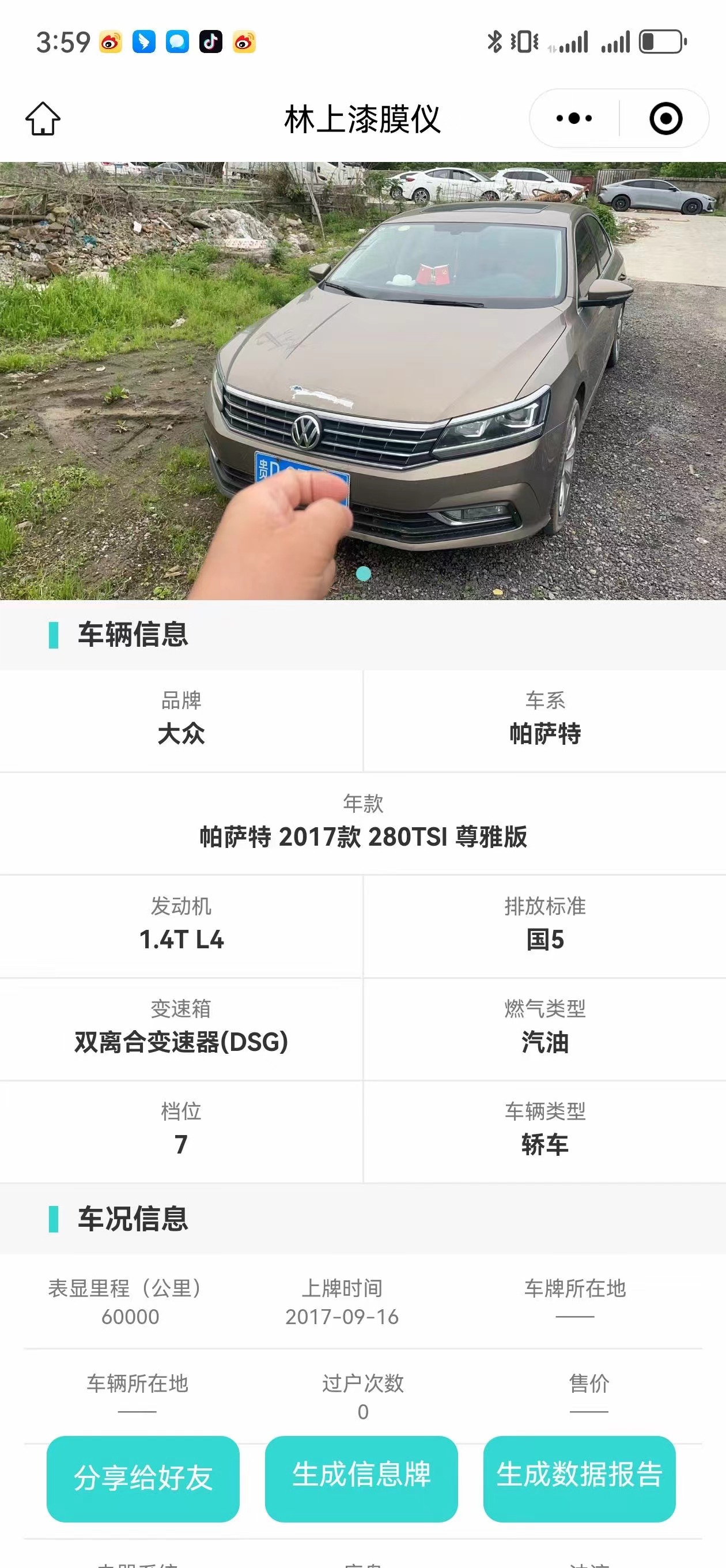Close the mini program via circle button

coord(665,118)
